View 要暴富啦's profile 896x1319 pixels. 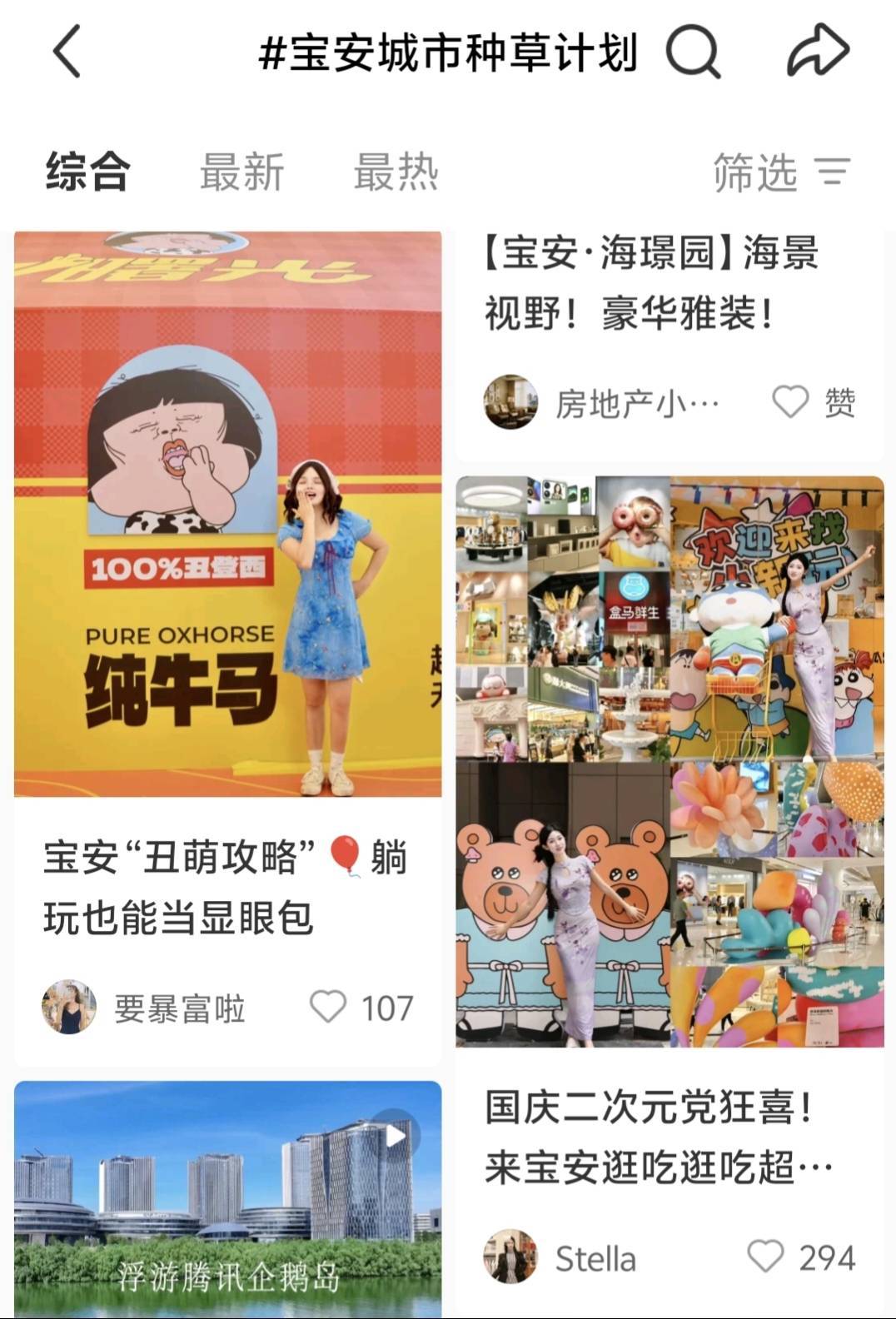69,1008
